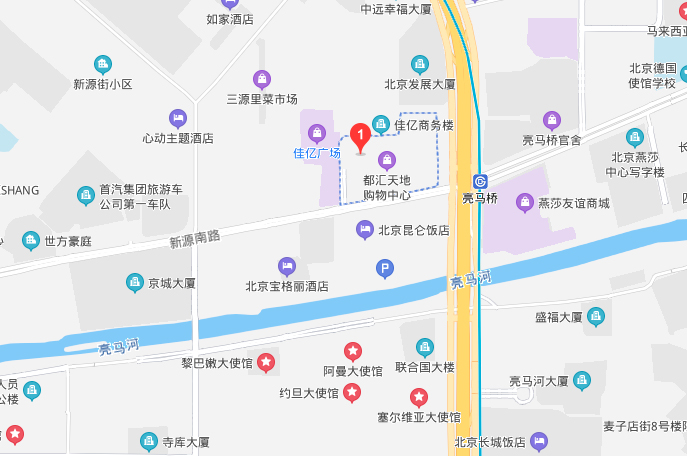Open the 北京发展大厦 building marker
Image resolution: width=687 pixels, height=456 pixels.
[x=420, y=64]
